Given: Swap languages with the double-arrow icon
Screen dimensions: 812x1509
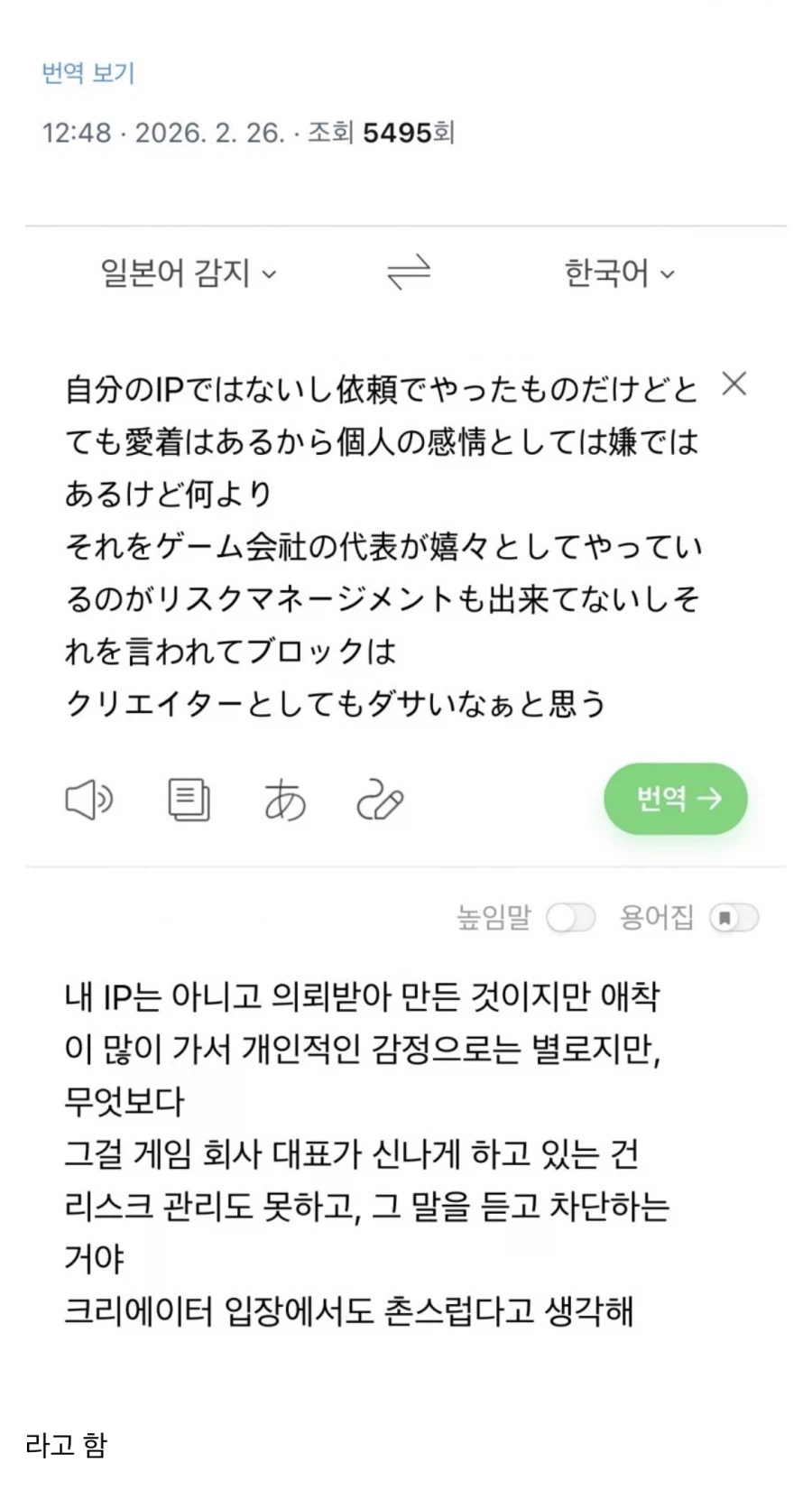Looking at the screenshot, I should coord(408,273).
